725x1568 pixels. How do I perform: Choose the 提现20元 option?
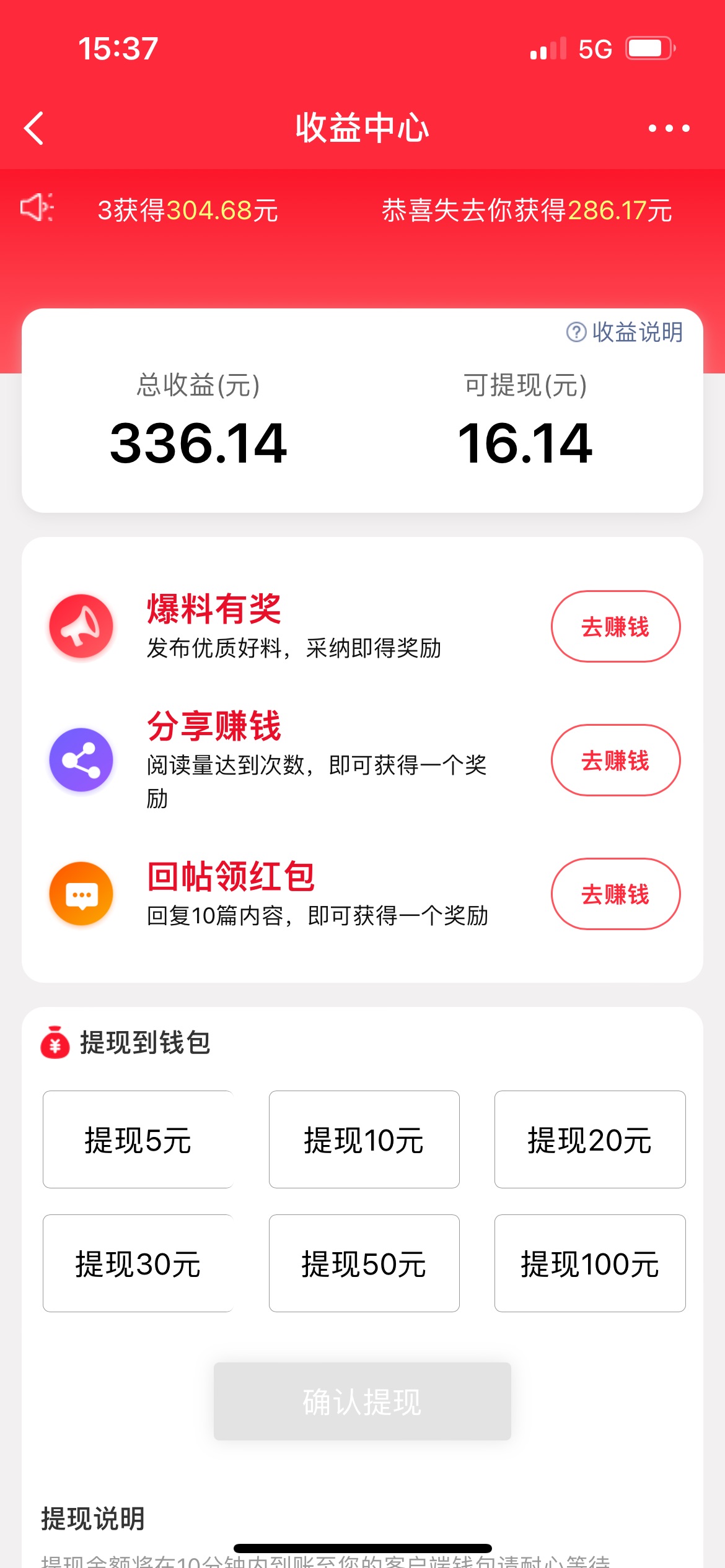(x=590, y=1139)
